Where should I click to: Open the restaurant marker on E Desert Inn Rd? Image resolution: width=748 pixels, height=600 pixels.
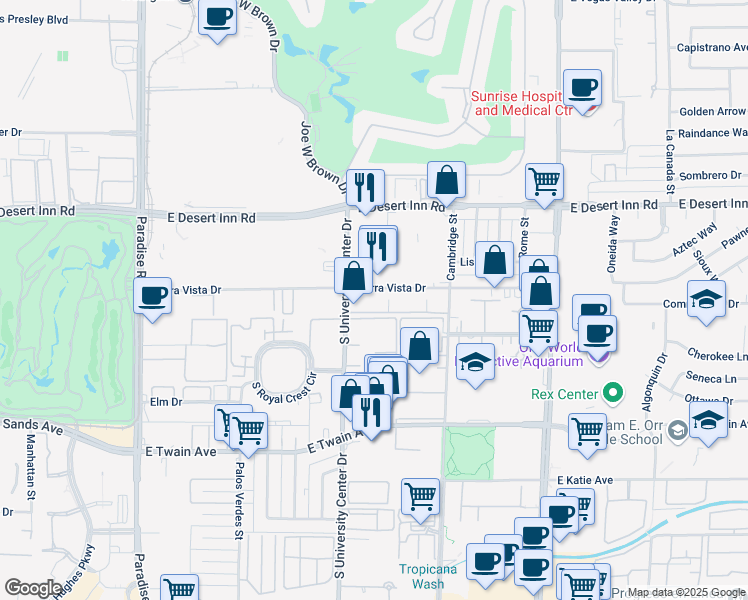[365, 186]
